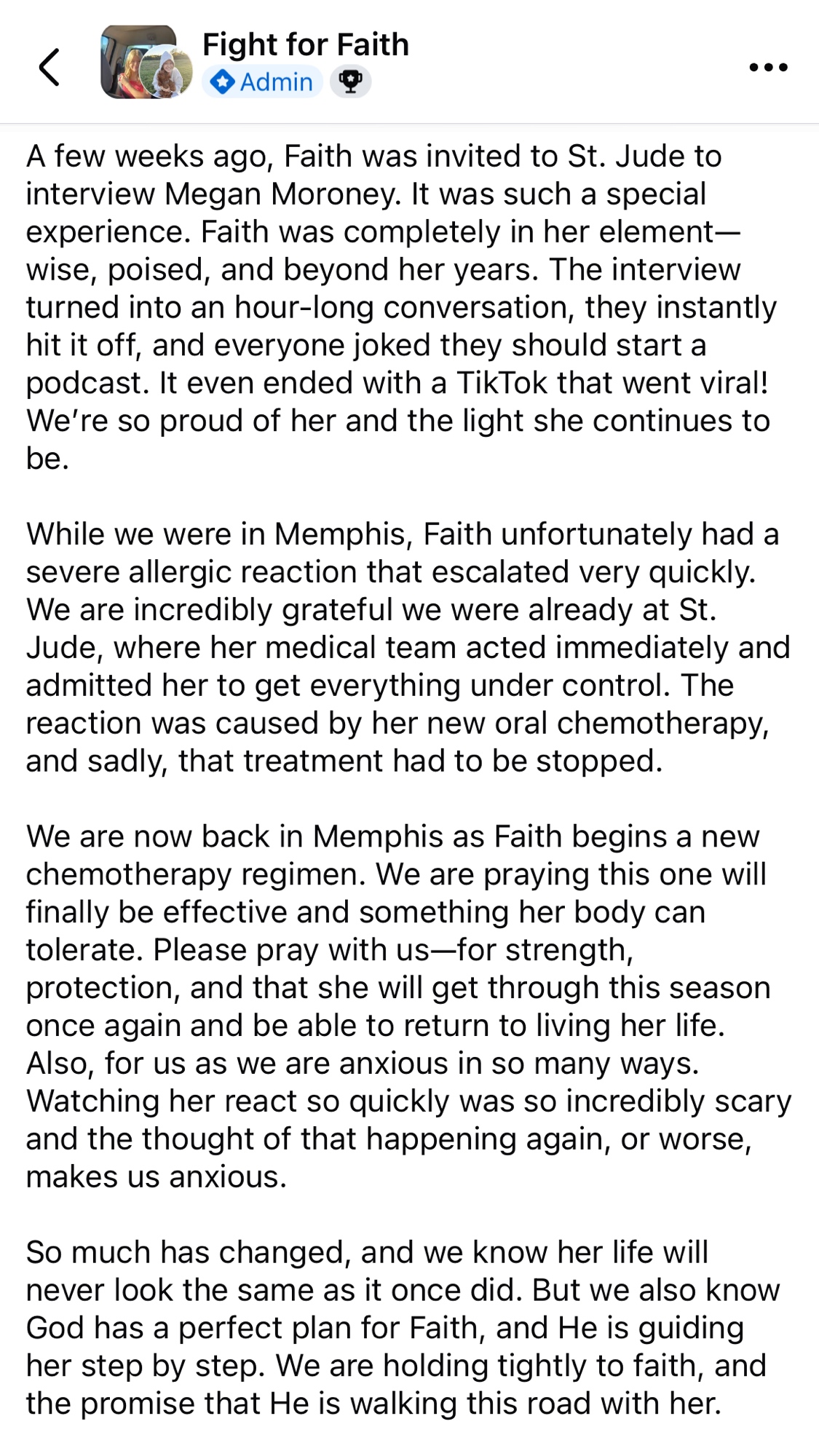Open the Fight for Faith profile picture

pyautogui.click(x=146, y=63)
